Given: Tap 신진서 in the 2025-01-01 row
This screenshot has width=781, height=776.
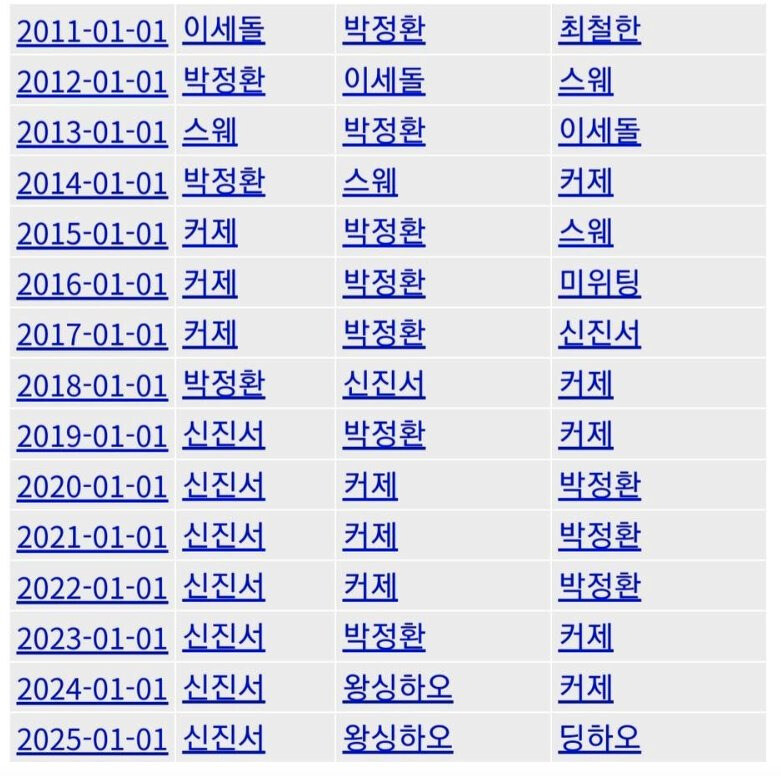Looking at the screenshot, I should tap(223, 740).
